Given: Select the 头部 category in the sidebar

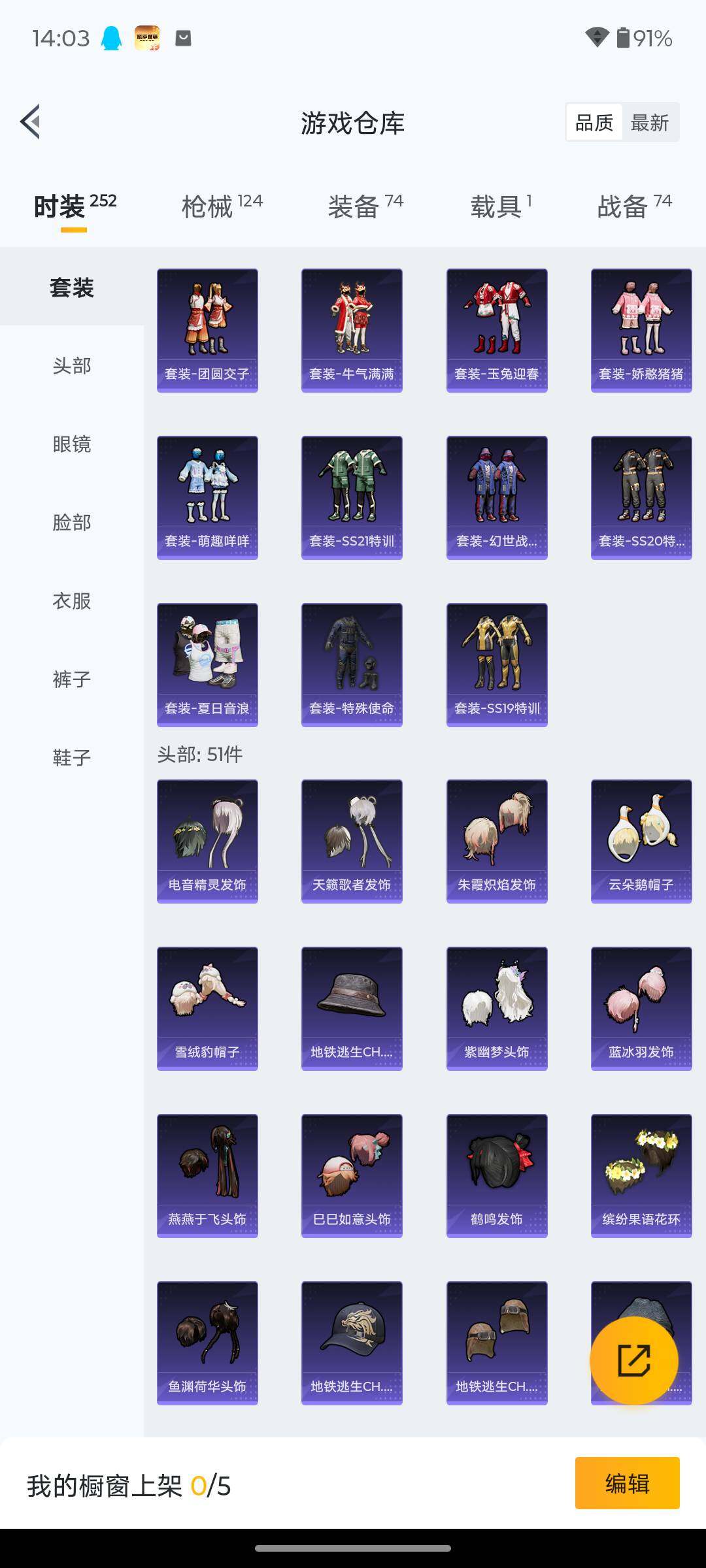Looking at the screenshot, I should point(72,365).
